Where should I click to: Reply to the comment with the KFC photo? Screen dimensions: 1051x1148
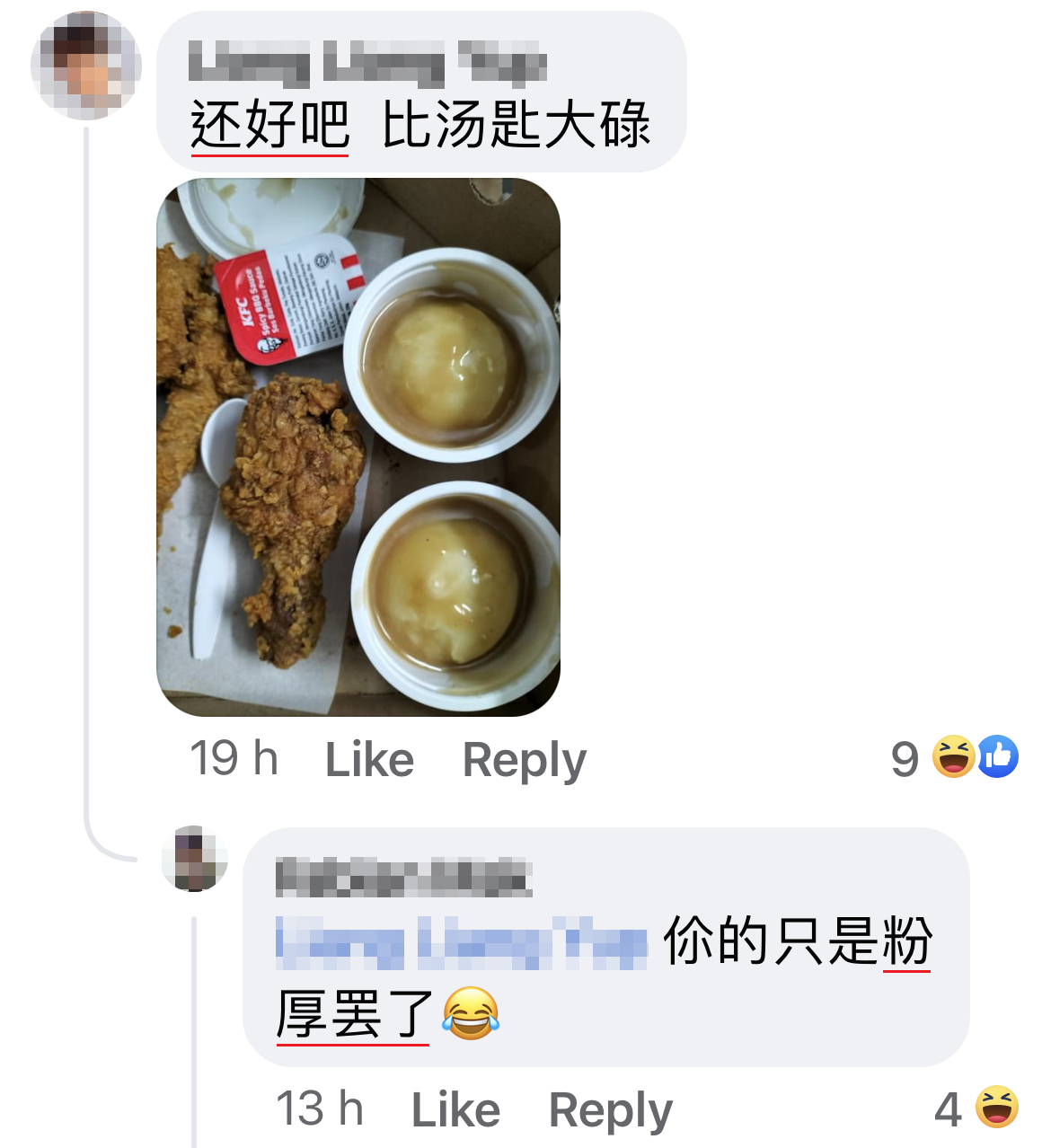tap(524, 760)
